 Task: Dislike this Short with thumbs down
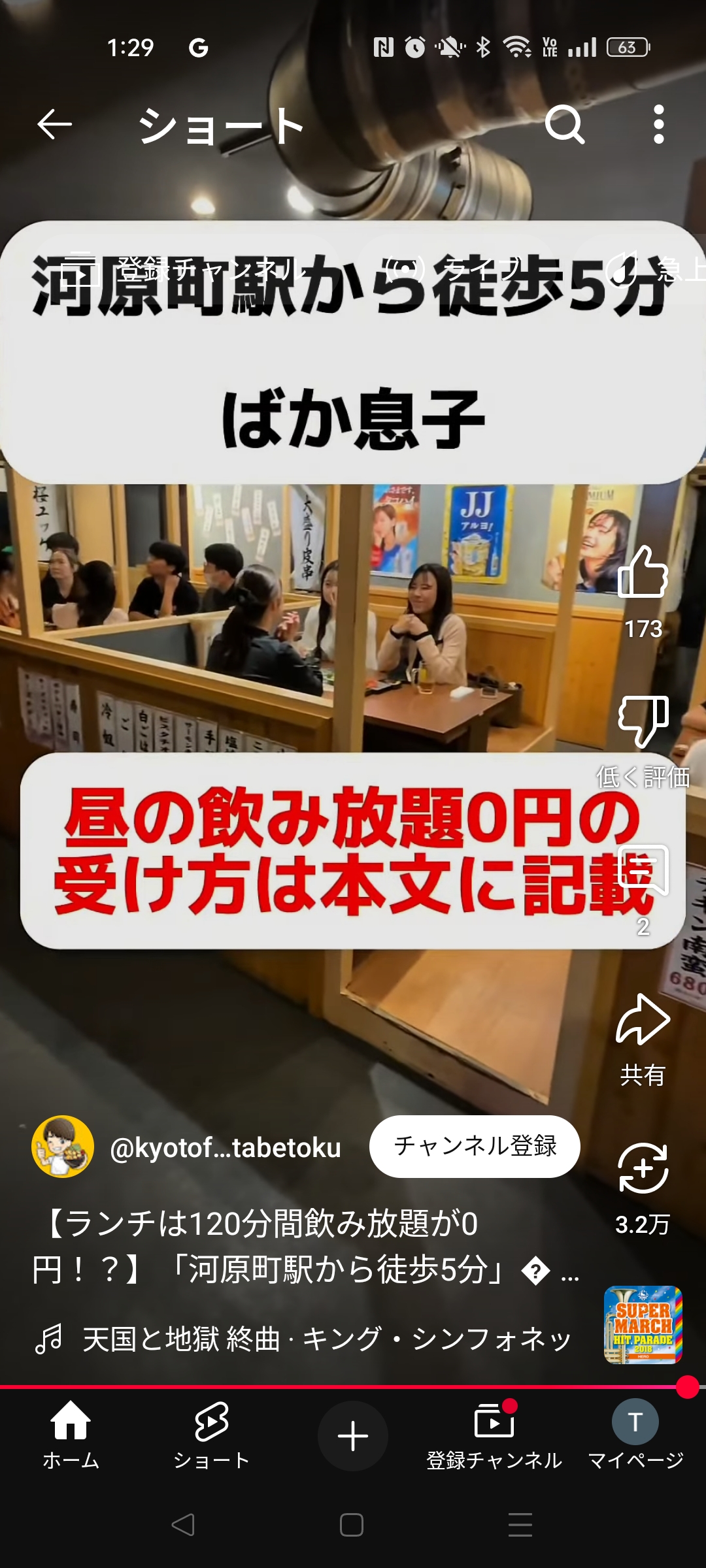[x=643, y=721]
